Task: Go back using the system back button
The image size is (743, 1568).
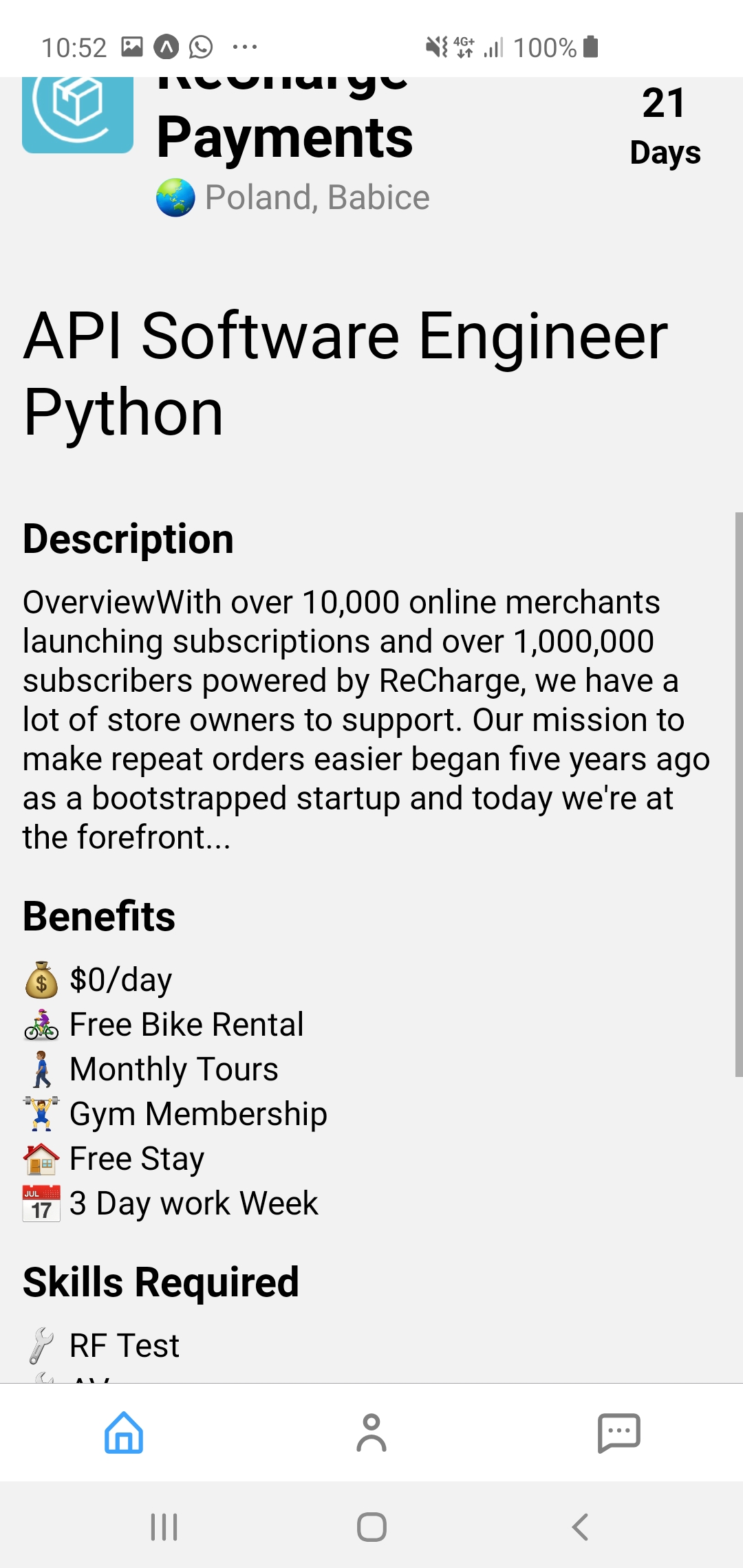Action: pos(580,1527)
